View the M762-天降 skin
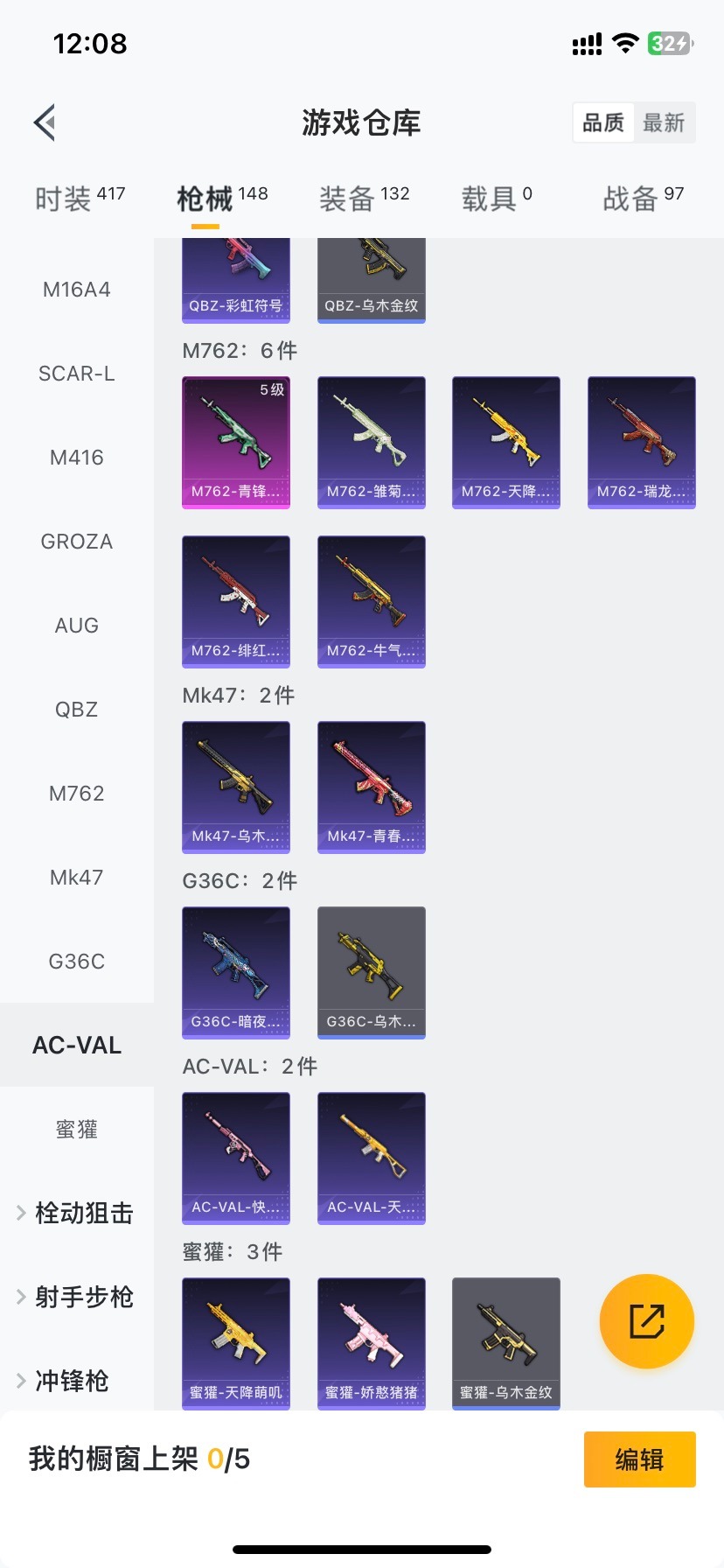Screen dimensions: 724x1568 pyautogui.click(x=506, y=442)
